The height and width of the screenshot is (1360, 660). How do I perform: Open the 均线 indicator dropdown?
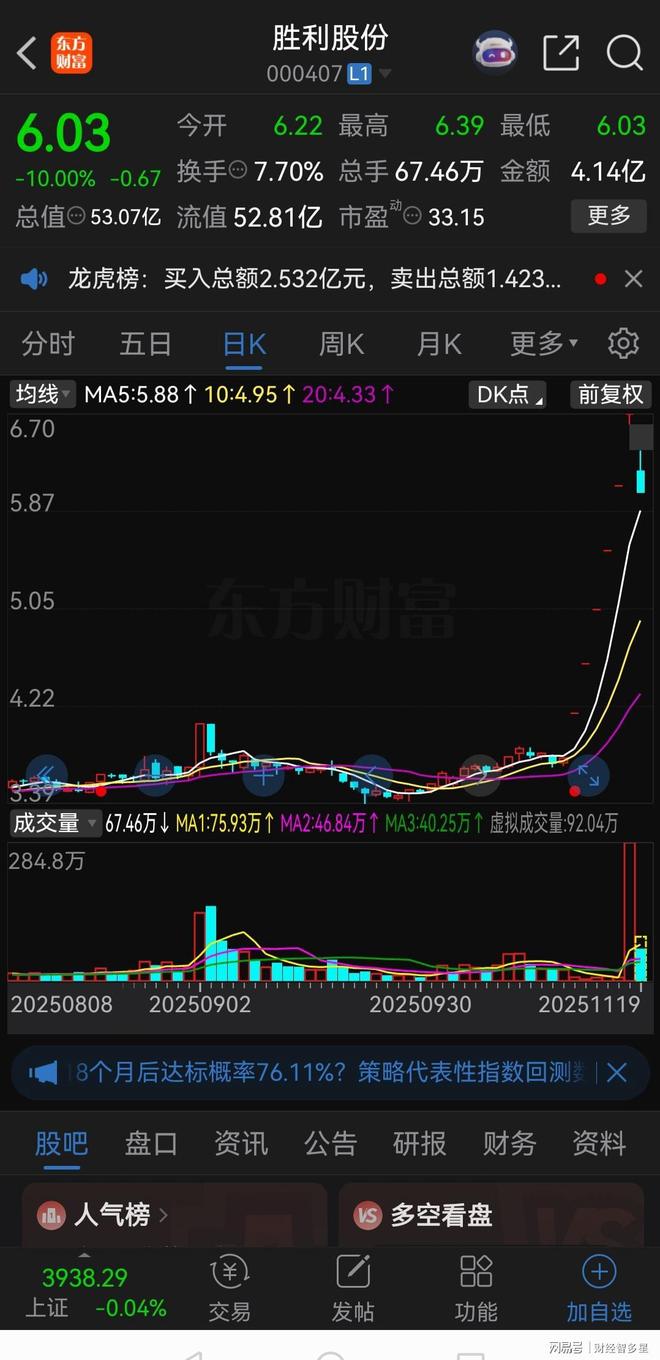pyautogui.click(x=42, y=394)
